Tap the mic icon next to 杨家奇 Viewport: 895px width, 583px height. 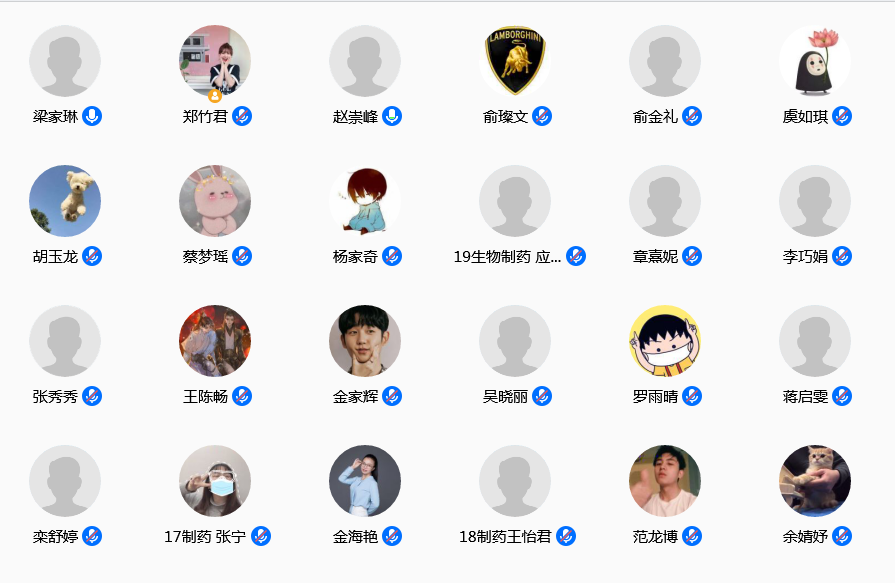tap(392, 257)
